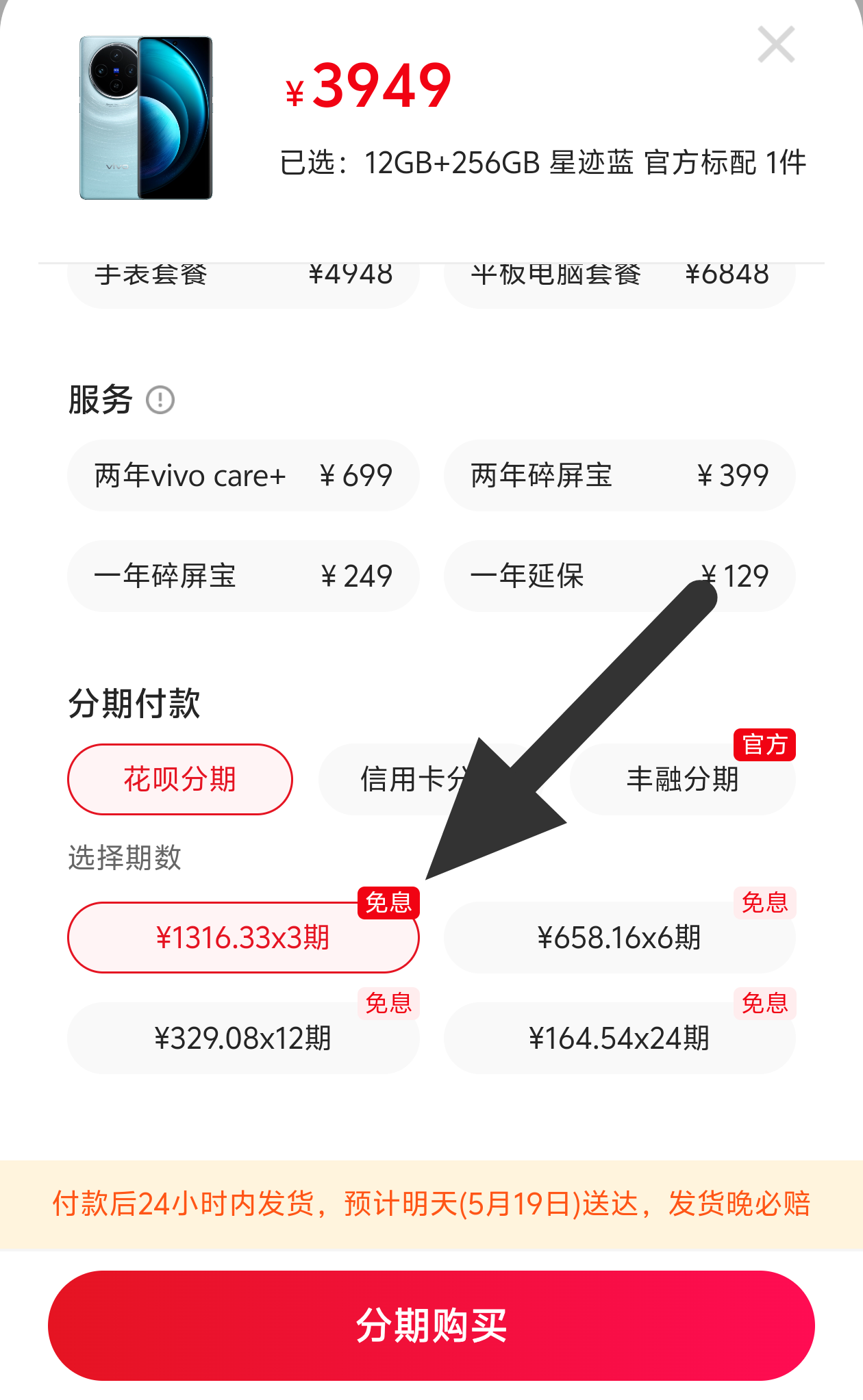Choose 丰融分期 official installment
Image resolution: width=863 pixels, height=1400 pixels.
682,779
